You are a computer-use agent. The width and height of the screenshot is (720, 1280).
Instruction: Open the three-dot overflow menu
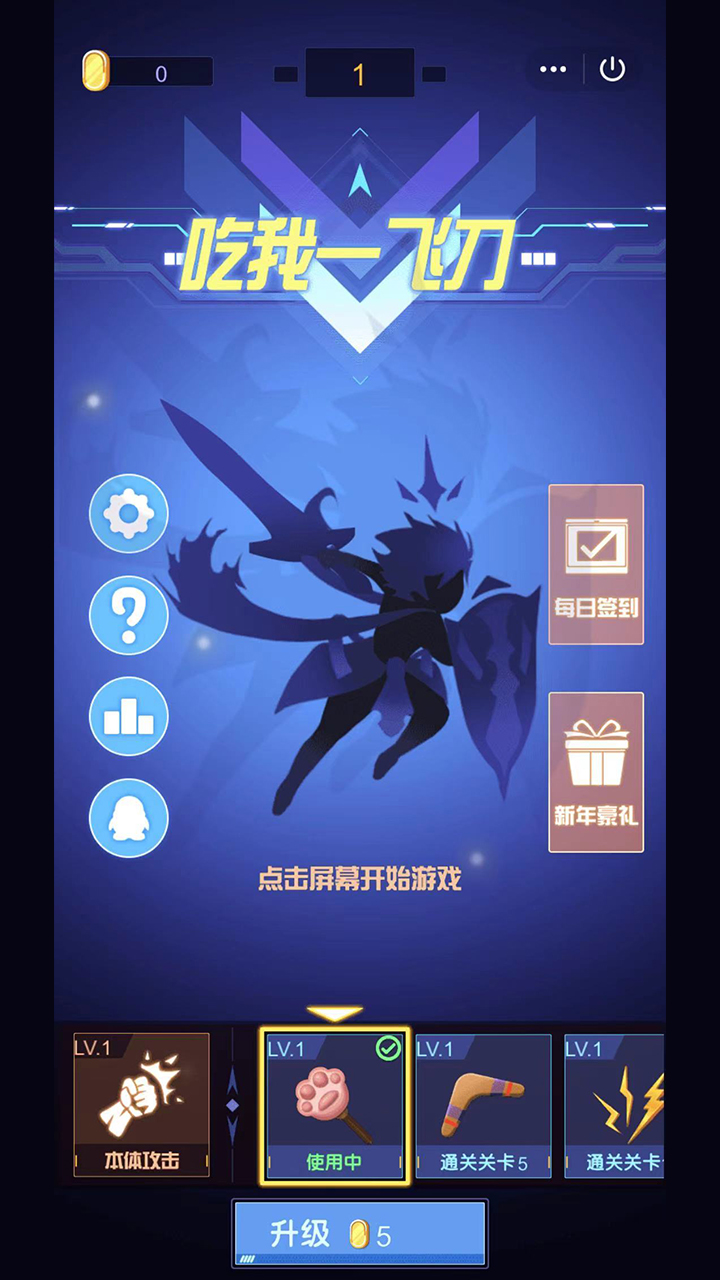[553, 69]
